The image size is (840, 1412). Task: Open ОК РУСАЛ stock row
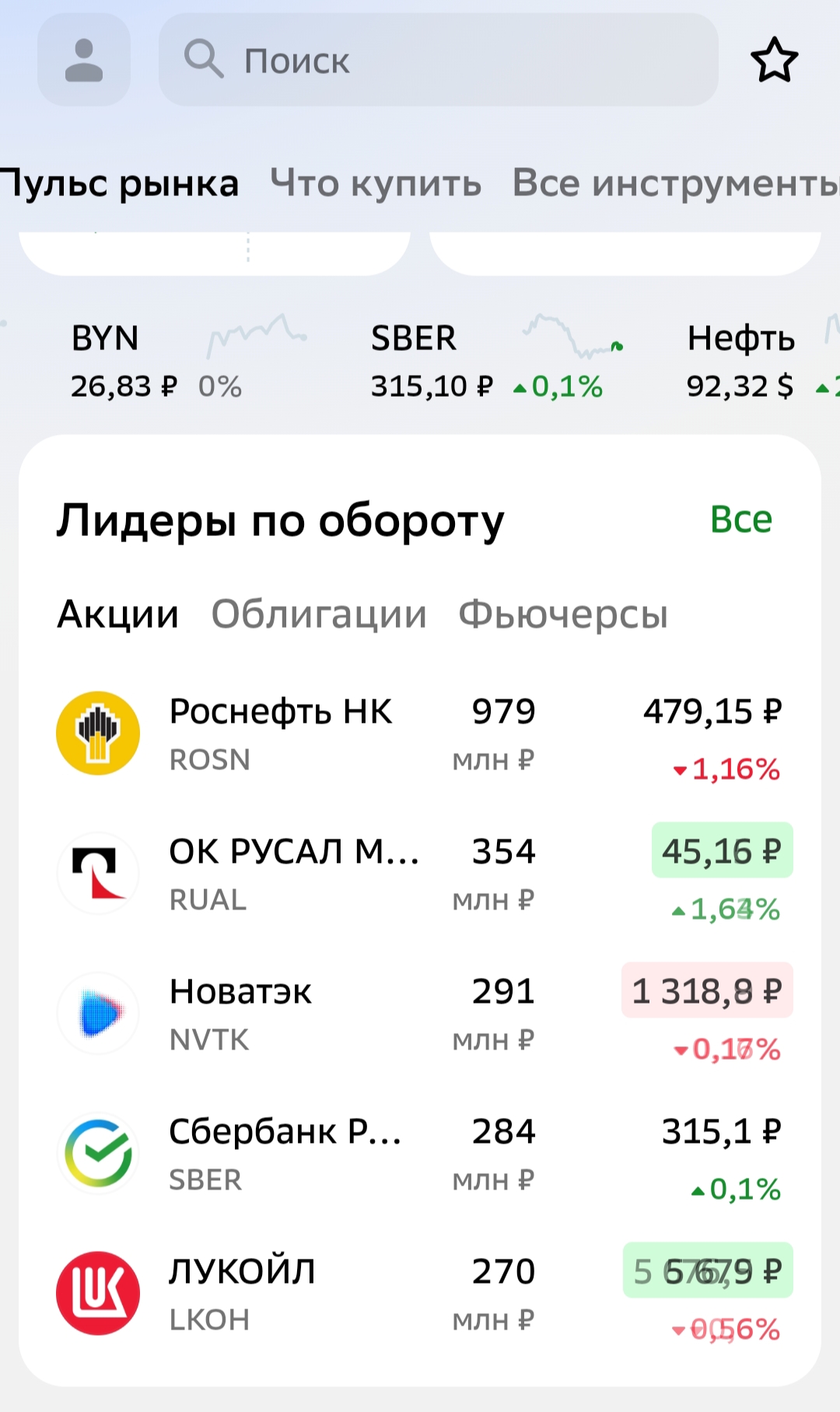click(420, 874)
